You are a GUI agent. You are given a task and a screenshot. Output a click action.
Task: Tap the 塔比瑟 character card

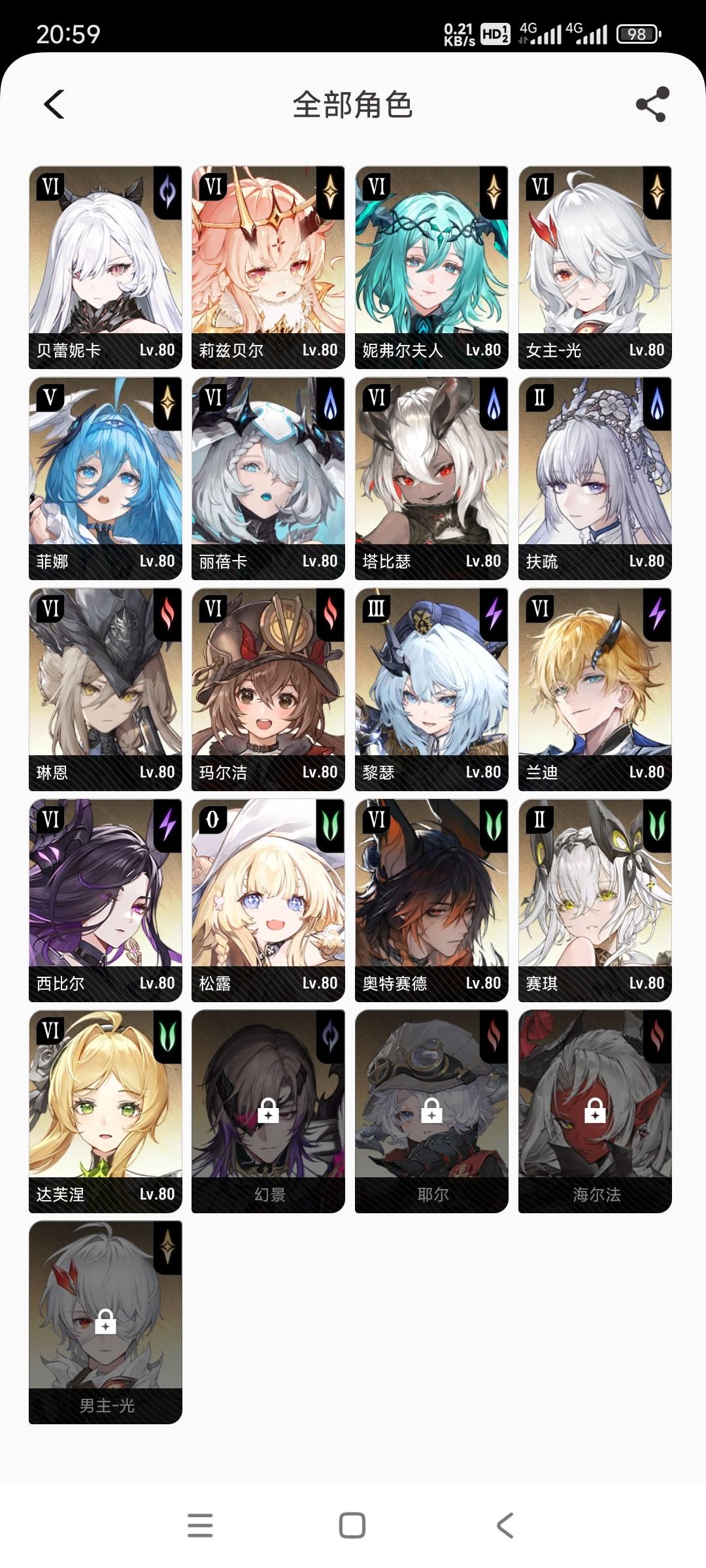click(431, 478)
